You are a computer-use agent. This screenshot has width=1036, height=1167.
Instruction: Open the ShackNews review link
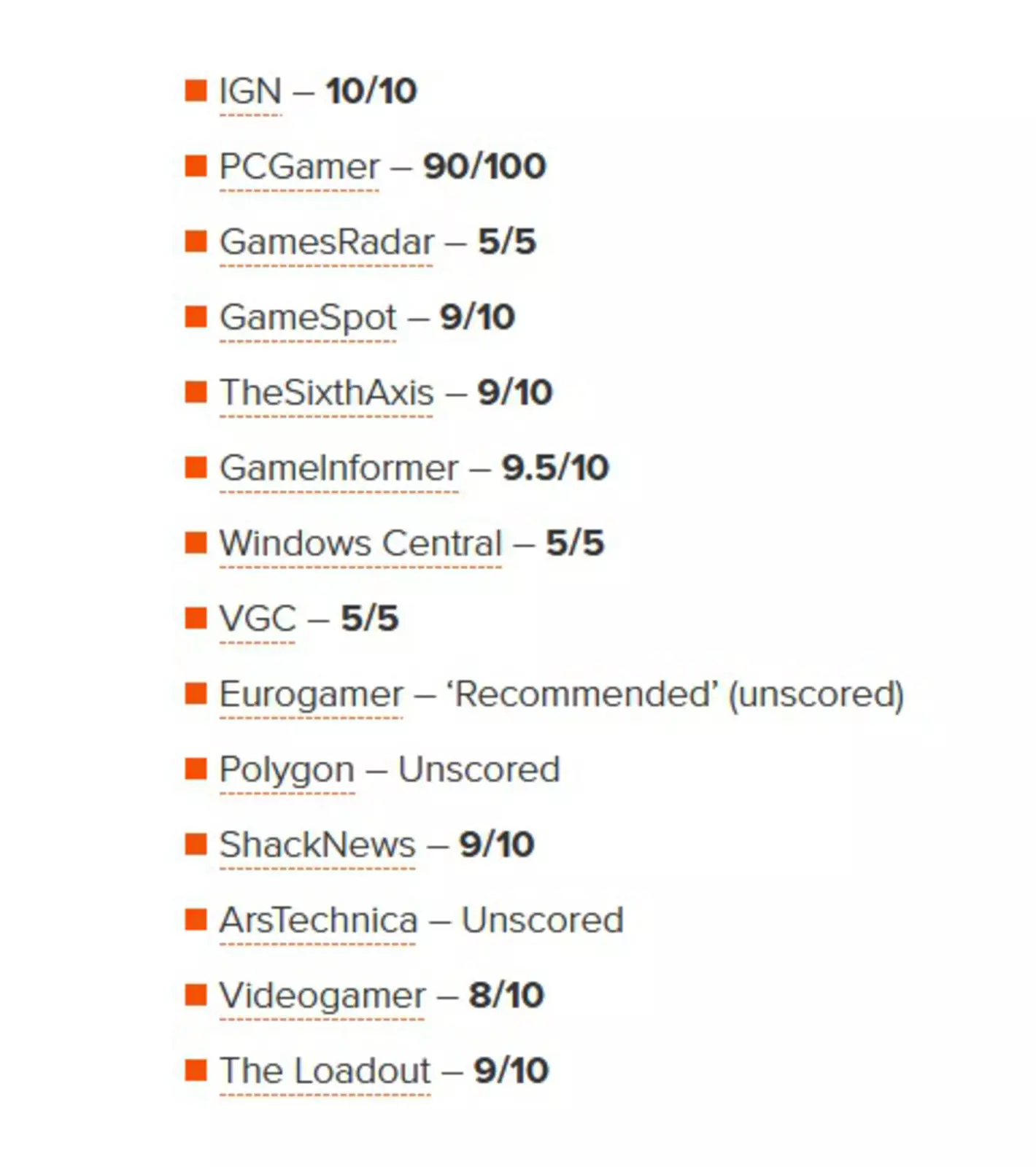[x=317, y=845]
